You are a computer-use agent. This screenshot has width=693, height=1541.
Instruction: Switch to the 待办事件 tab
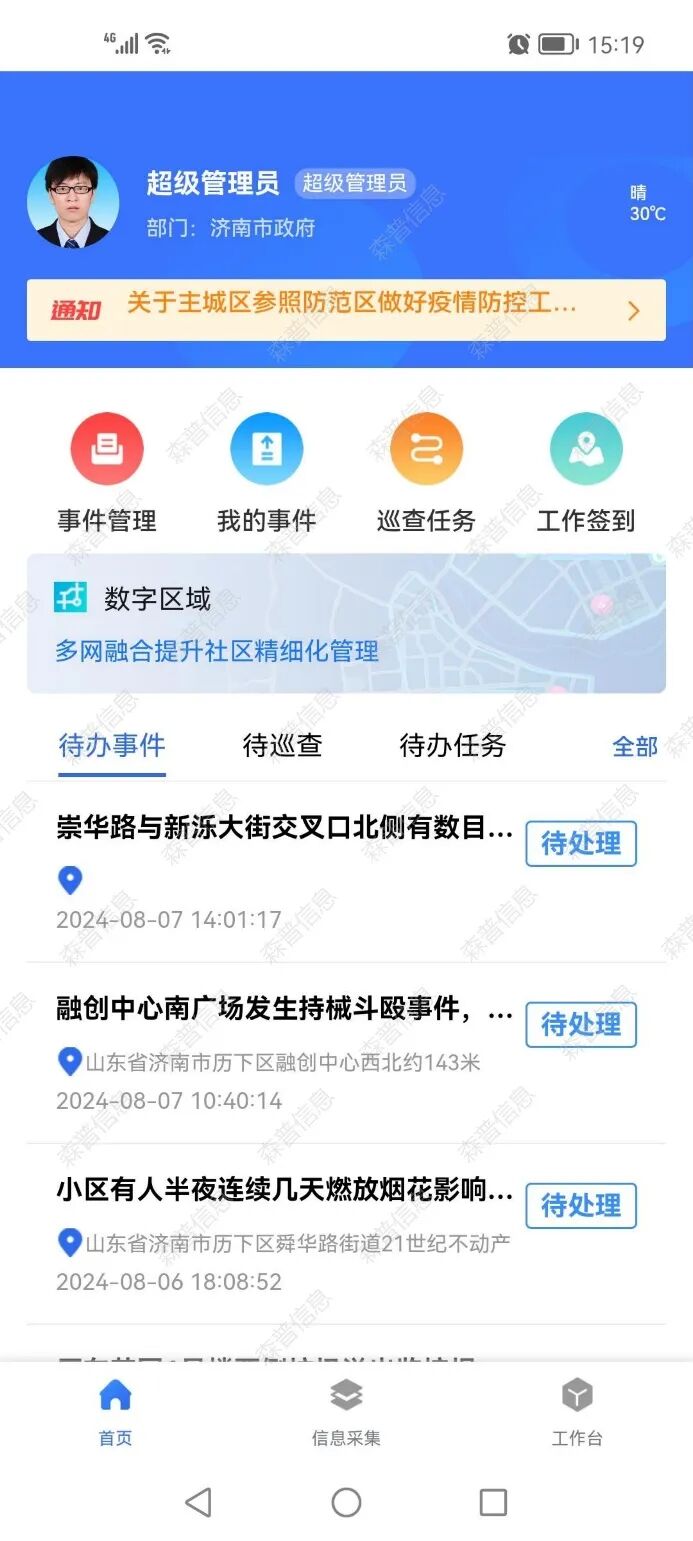click(x=112, y=746)
